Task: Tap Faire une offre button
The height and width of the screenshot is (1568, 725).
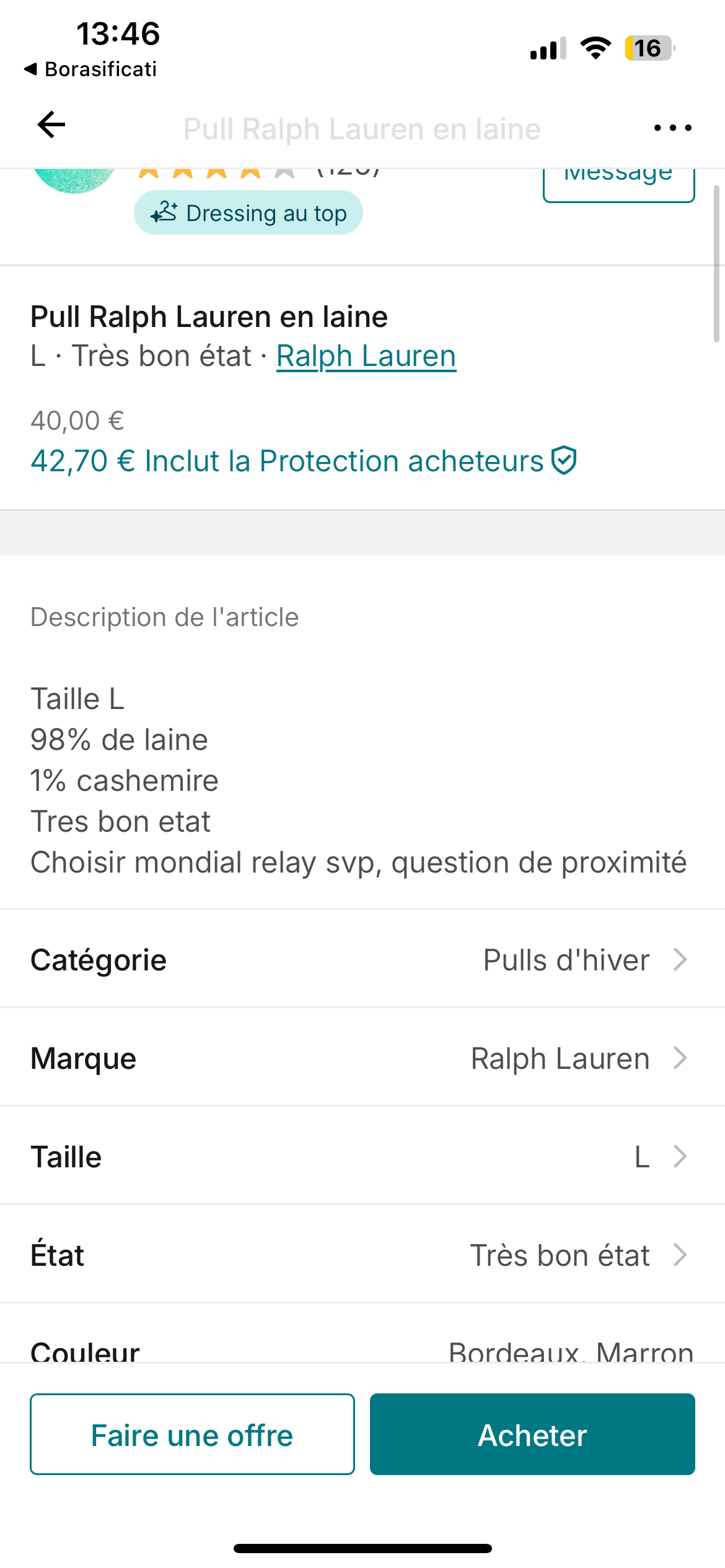Action: pos(192,1435)
